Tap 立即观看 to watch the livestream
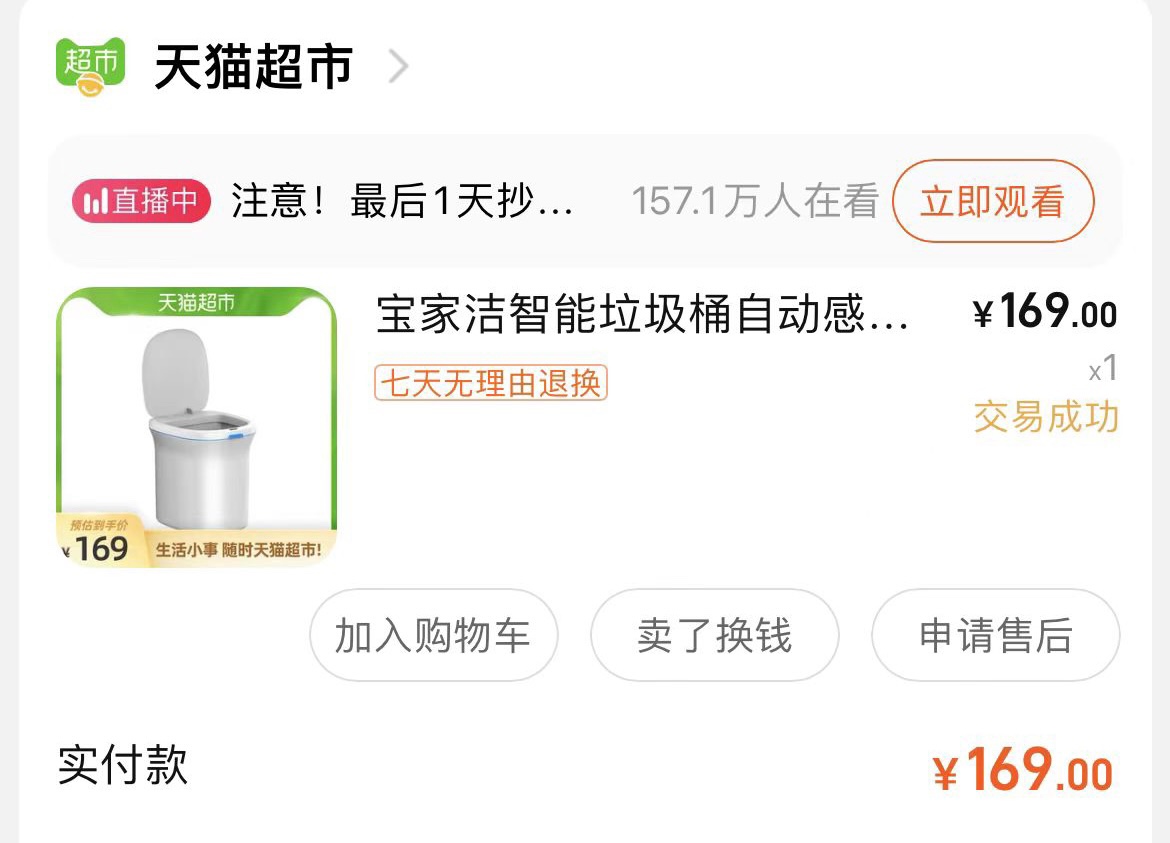1170x843 pixels. pos(992,201)
